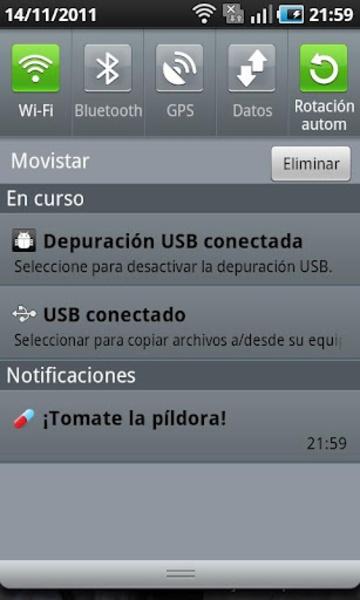Select the USB conectado notification
Image resolution: width=360 pixels, height=600 pixels.
(180, 323)
